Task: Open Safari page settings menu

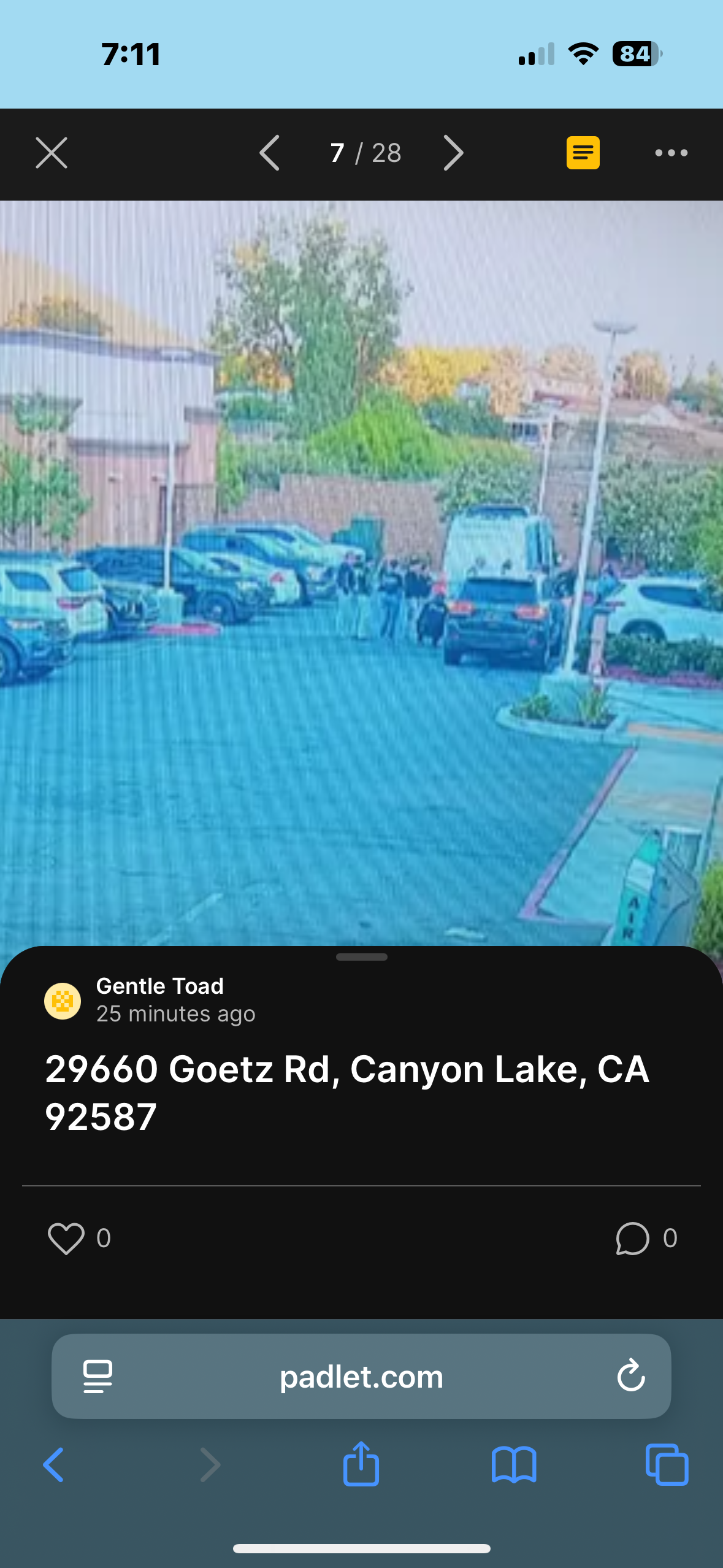Action: pyautogui.click(x=98, y=1376)
